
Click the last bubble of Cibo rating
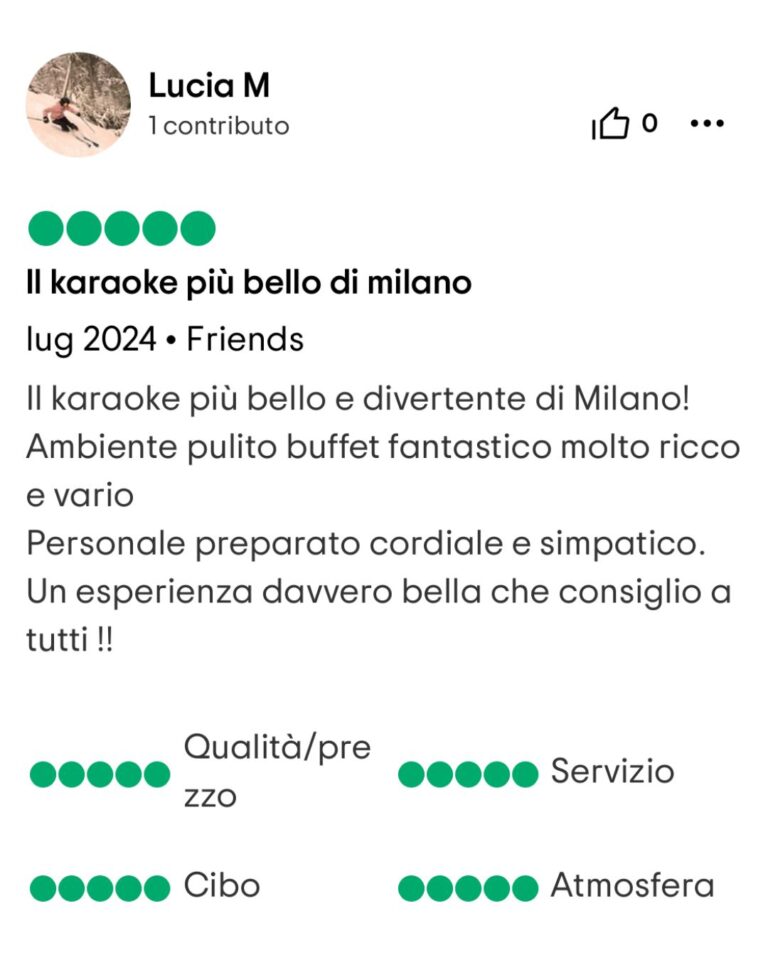click(158, 885)
